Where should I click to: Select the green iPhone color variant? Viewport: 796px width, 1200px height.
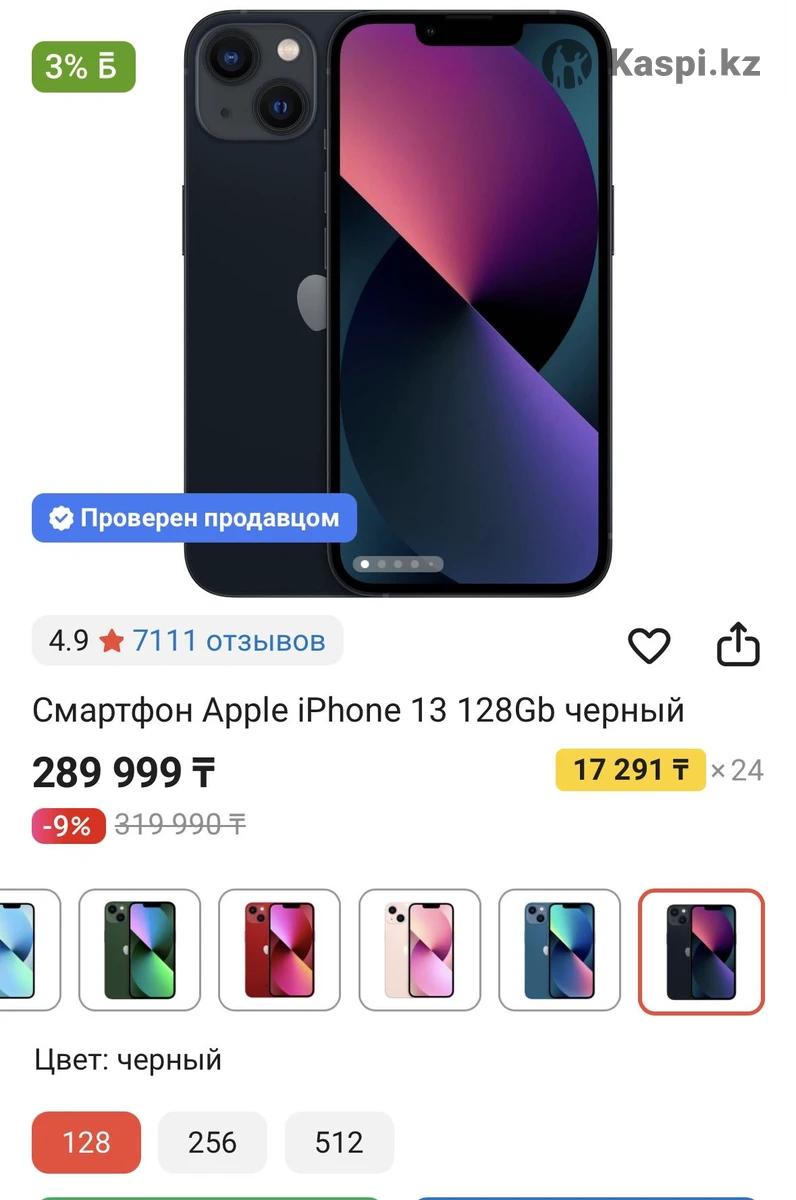[140, 950]
